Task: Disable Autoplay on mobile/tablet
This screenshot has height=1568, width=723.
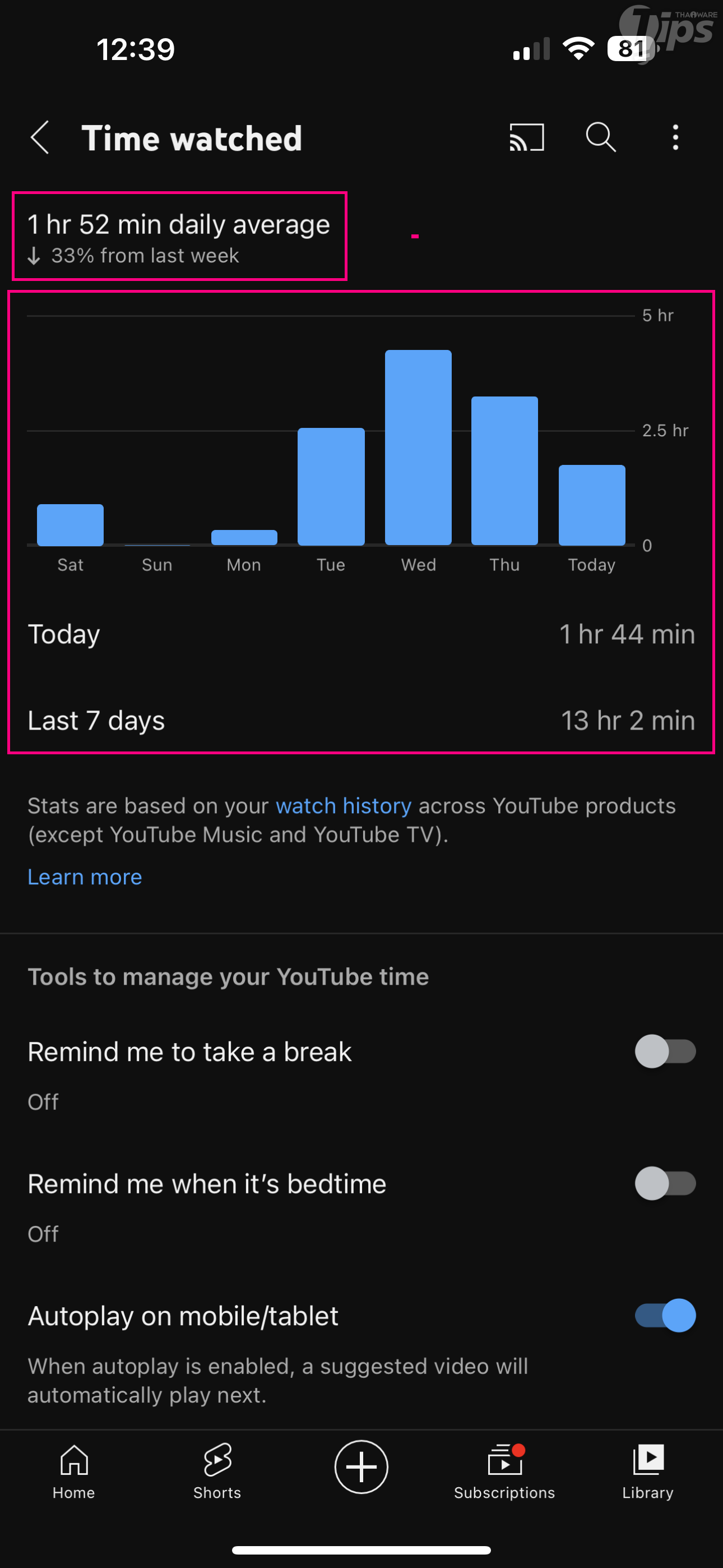Action: pos(665,1316)
